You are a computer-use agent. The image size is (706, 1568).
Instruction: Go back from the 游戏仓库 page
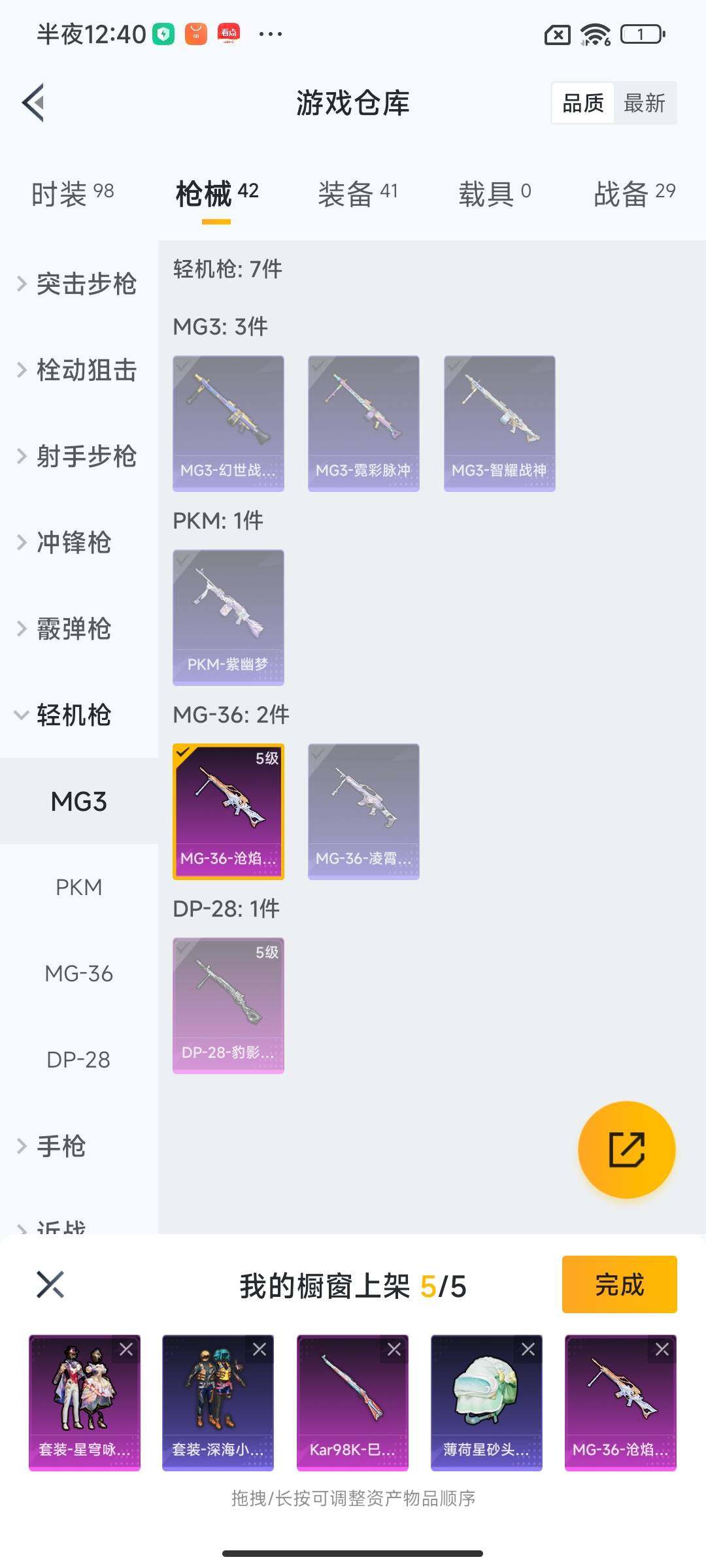click(x=34, y=103)
